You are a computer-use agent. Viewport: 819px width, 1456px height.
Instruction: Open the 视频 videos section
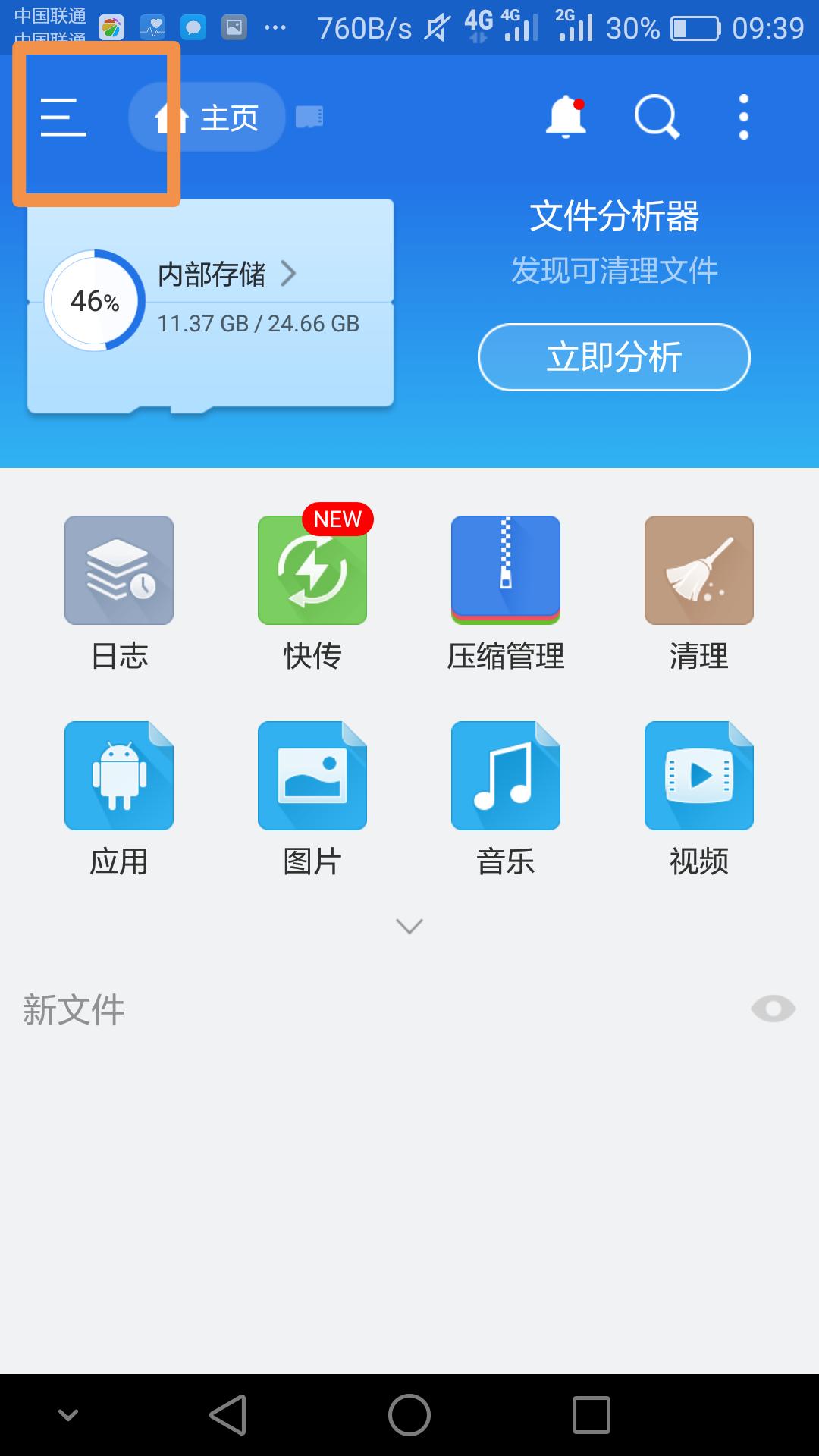698,775
